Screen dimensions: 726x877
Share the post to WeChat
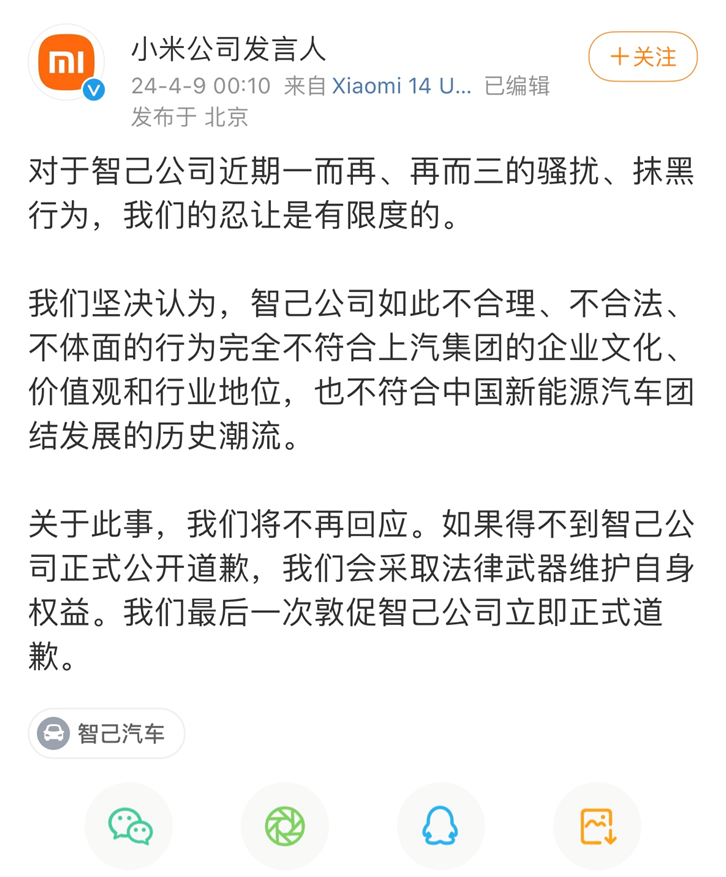pyautogui.click(x=130, y=827)
